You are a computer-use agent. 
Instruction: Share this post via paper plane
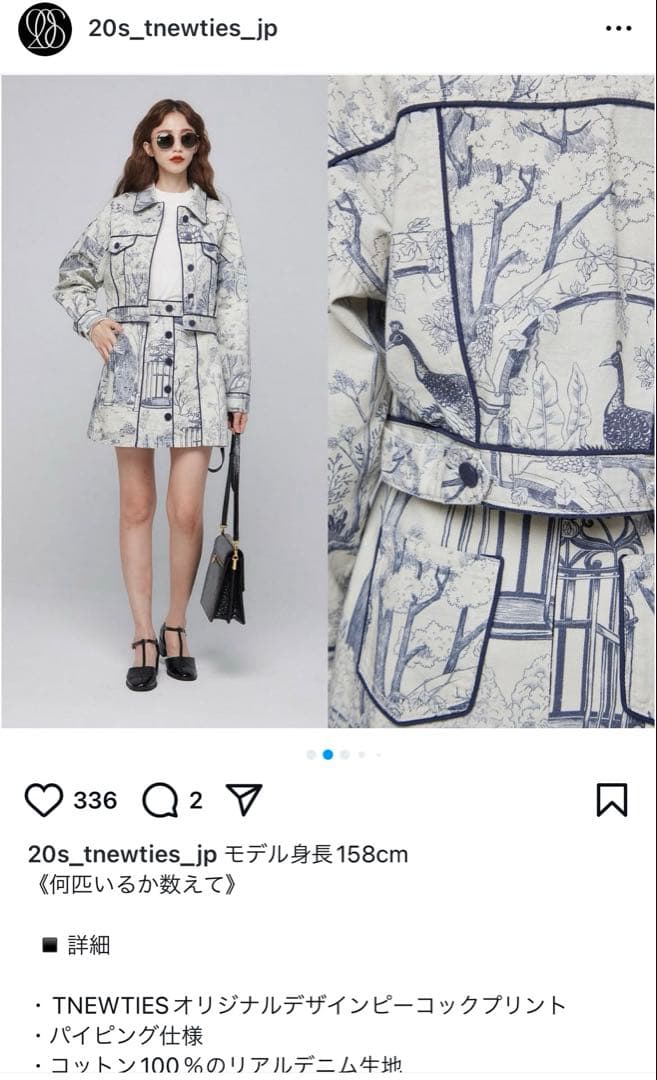(x=244, y=799)
